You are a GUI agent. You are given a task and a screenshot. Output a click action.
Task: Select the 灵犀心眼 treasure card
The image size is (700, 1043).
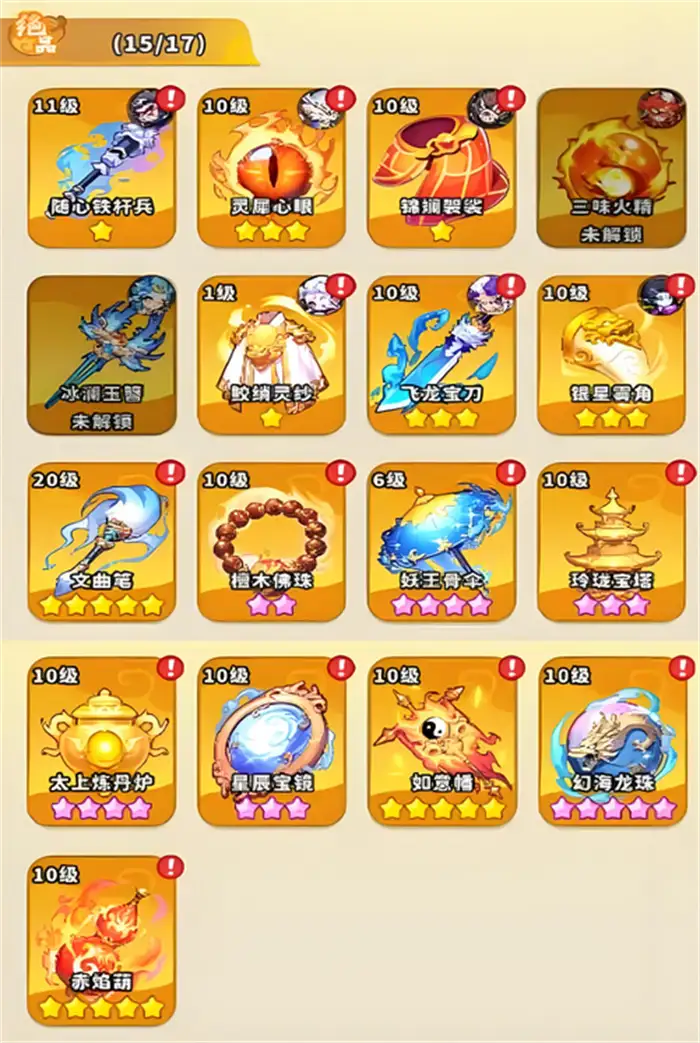pos(271,167)
